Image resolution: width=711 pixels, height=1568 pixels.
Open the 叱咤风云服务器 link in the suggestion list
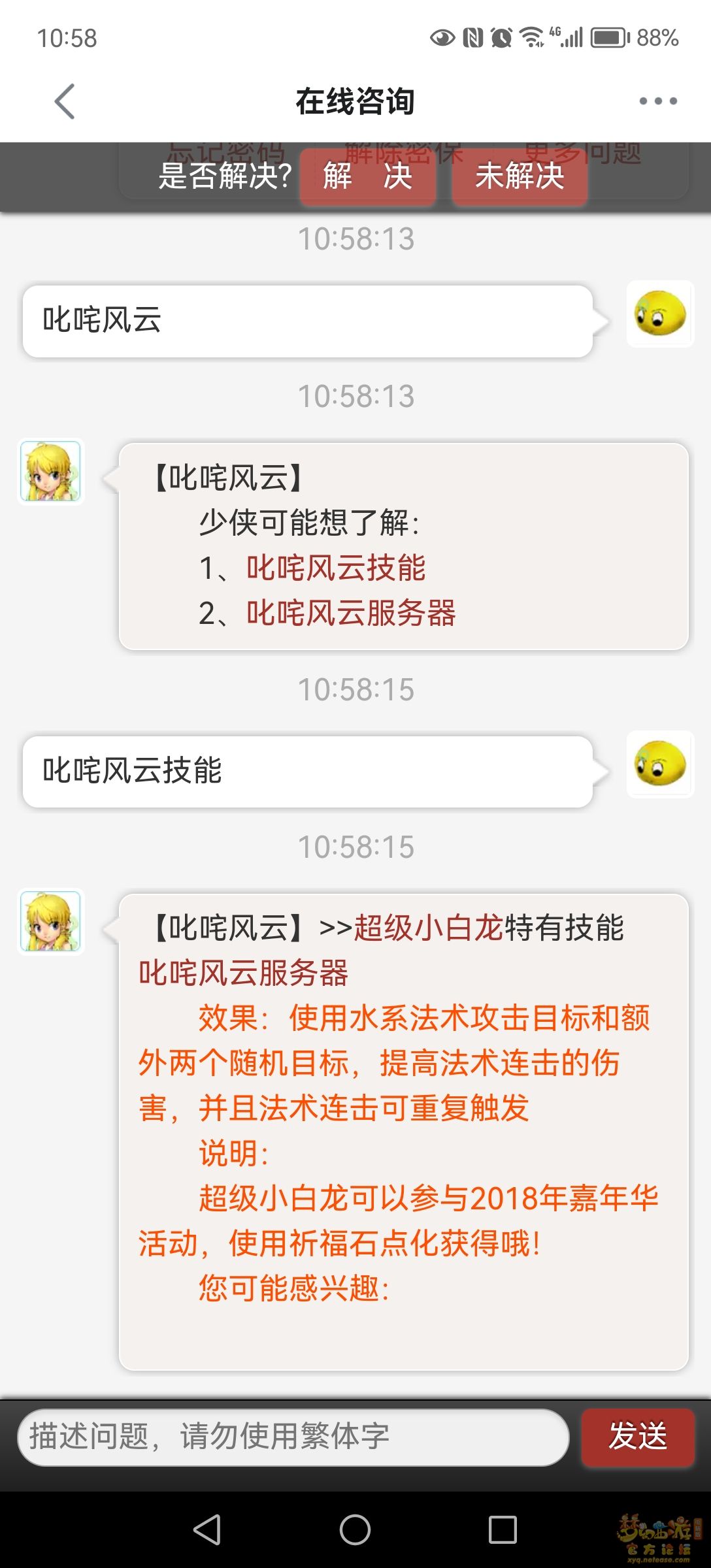pyautogui.click(x=350, y=613)
